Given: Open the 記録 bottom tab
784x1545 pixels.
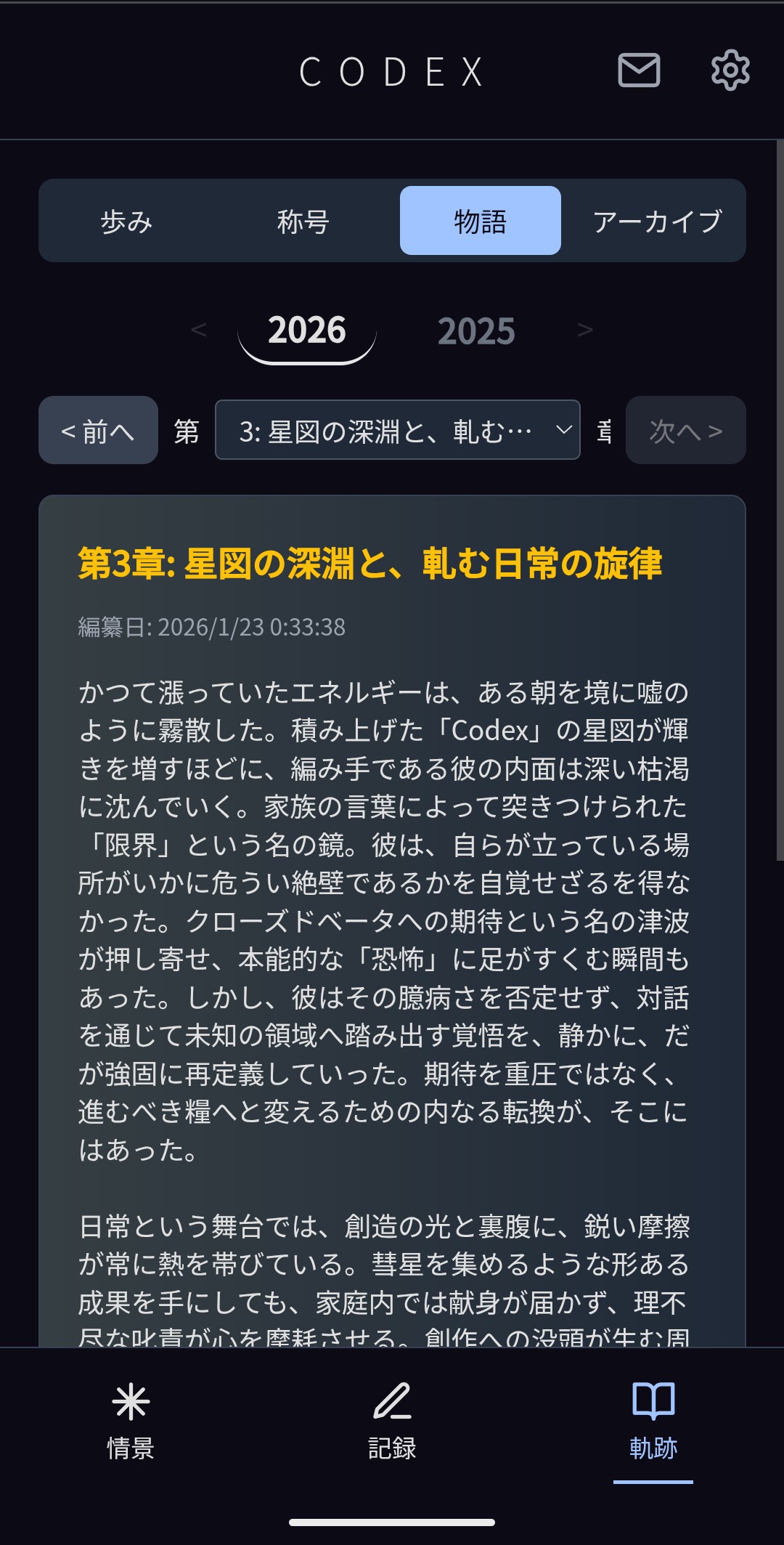Looking at the screenshot, I should [x=392, y=1422].
